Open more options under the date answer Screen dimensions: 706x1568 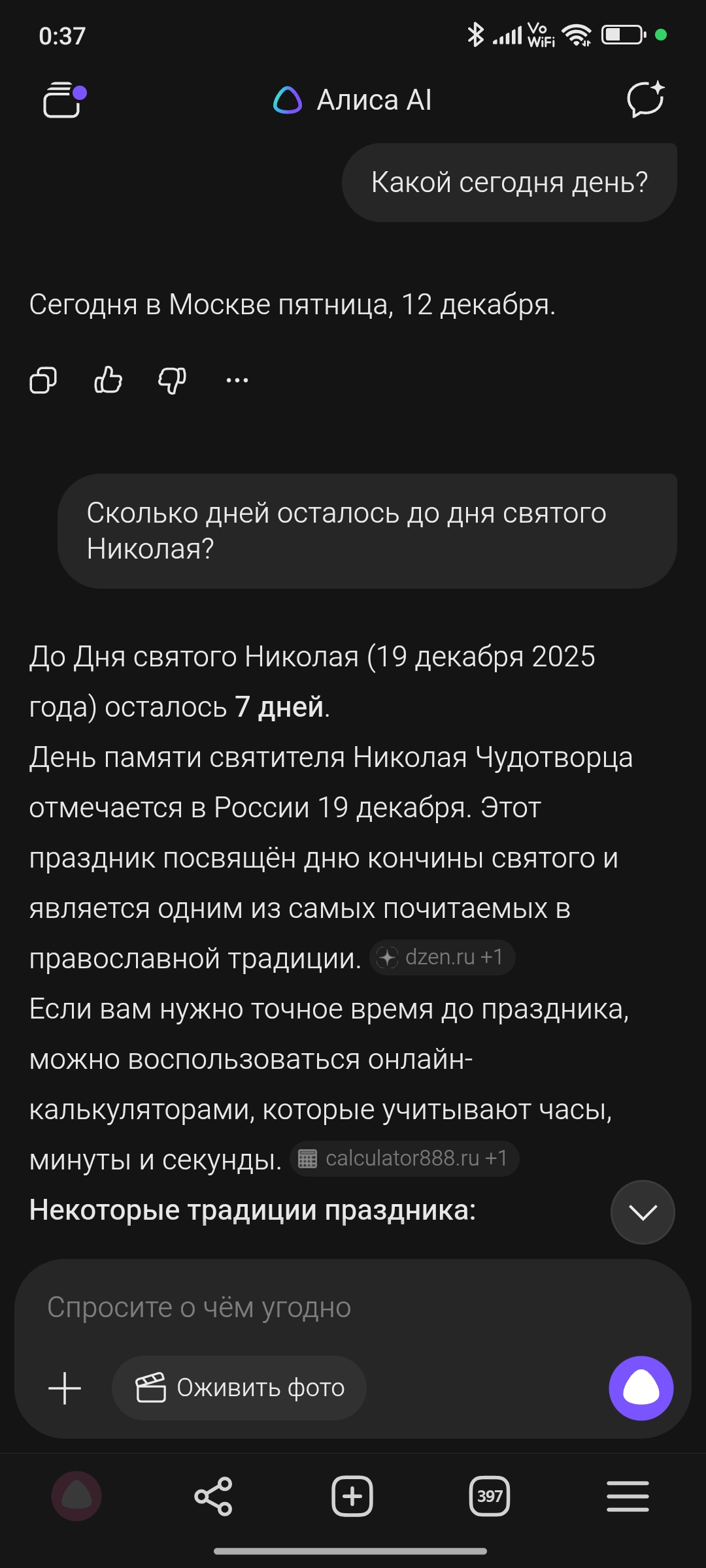tap(237, 380)
